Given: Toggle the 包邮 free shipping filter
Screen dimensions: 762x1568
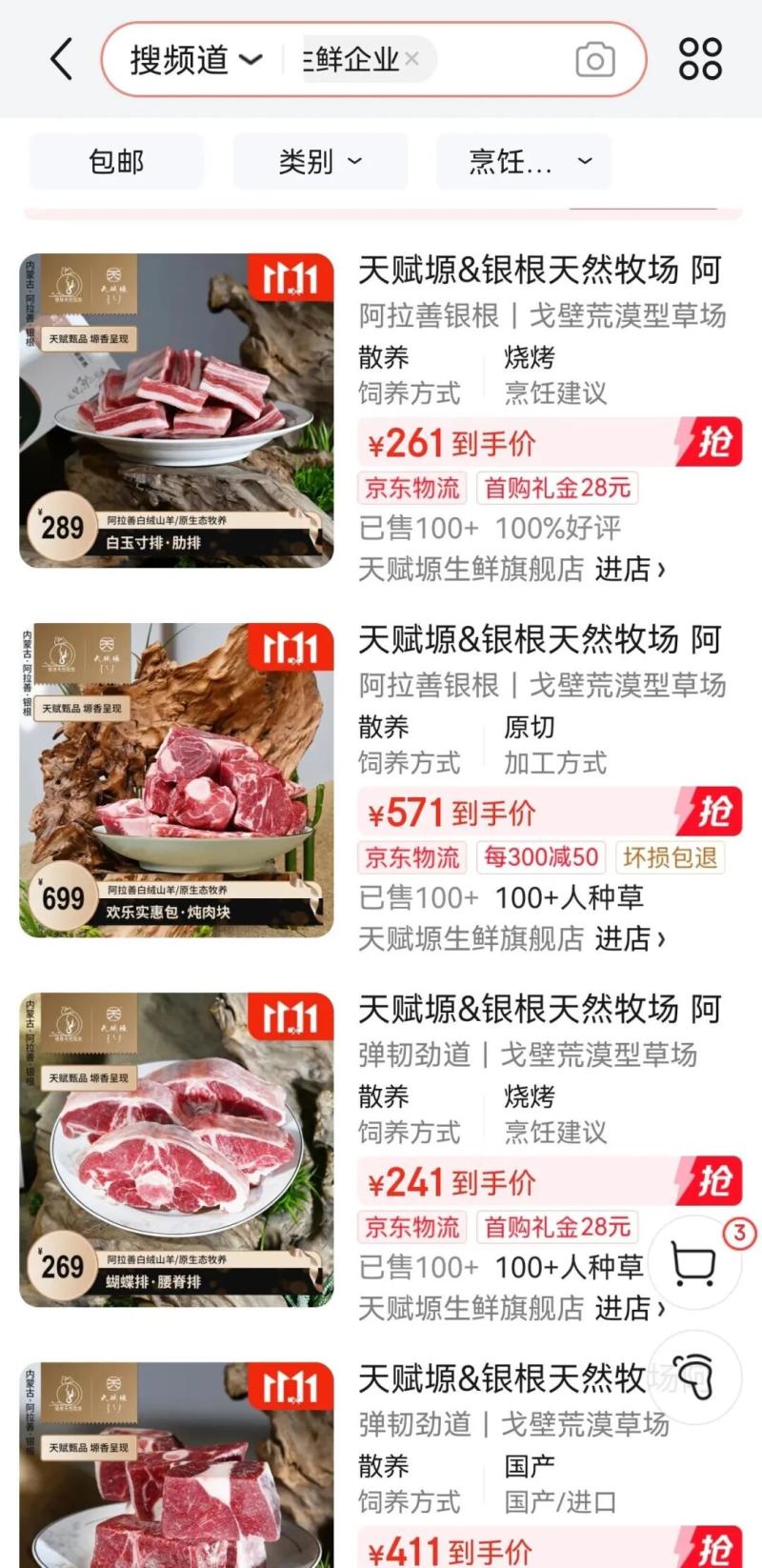Looking at the screenshot, I should coord(116,162).
